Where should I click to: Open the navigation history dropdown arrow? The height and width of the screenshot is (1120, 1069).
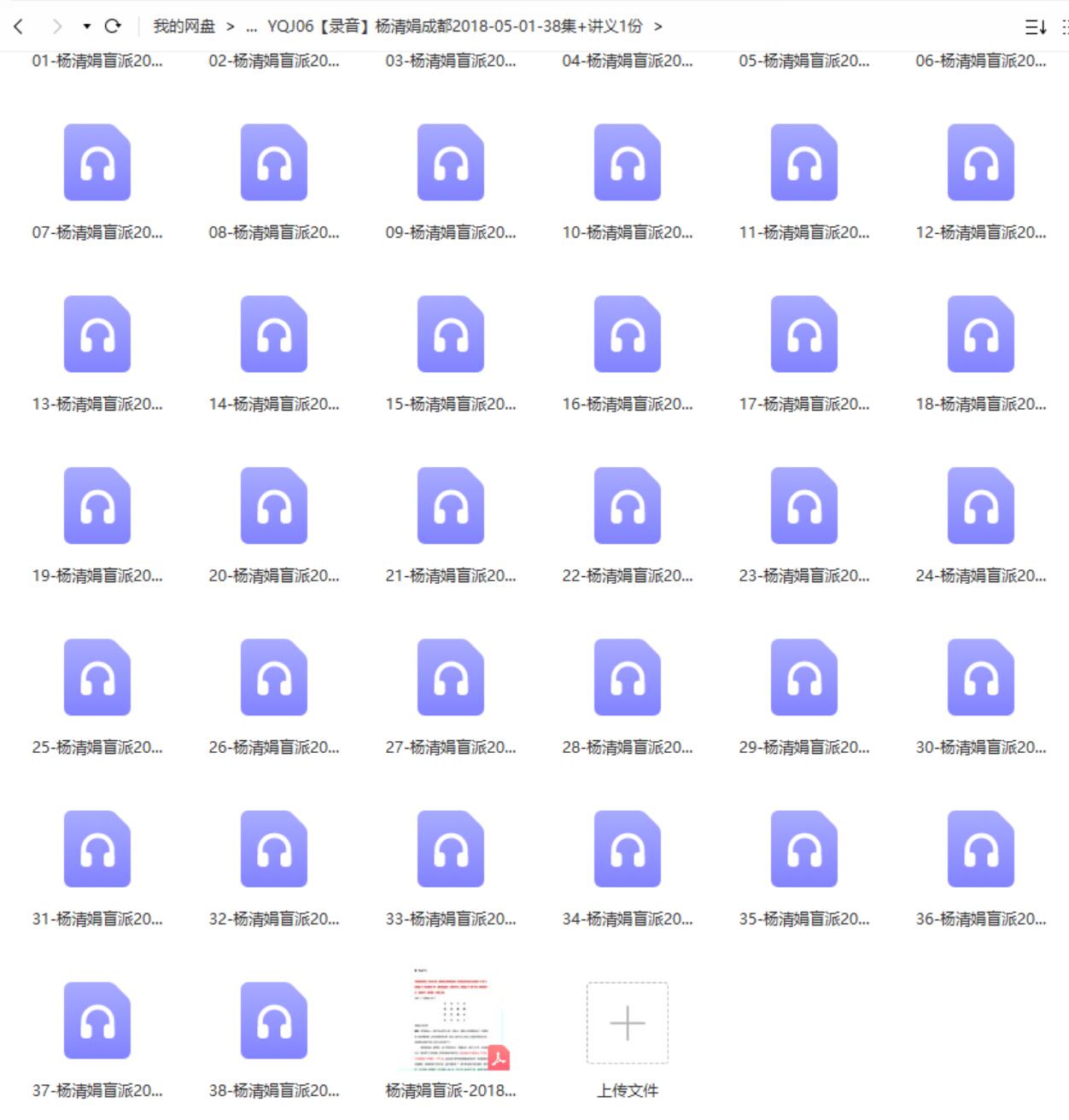point(86,26)
